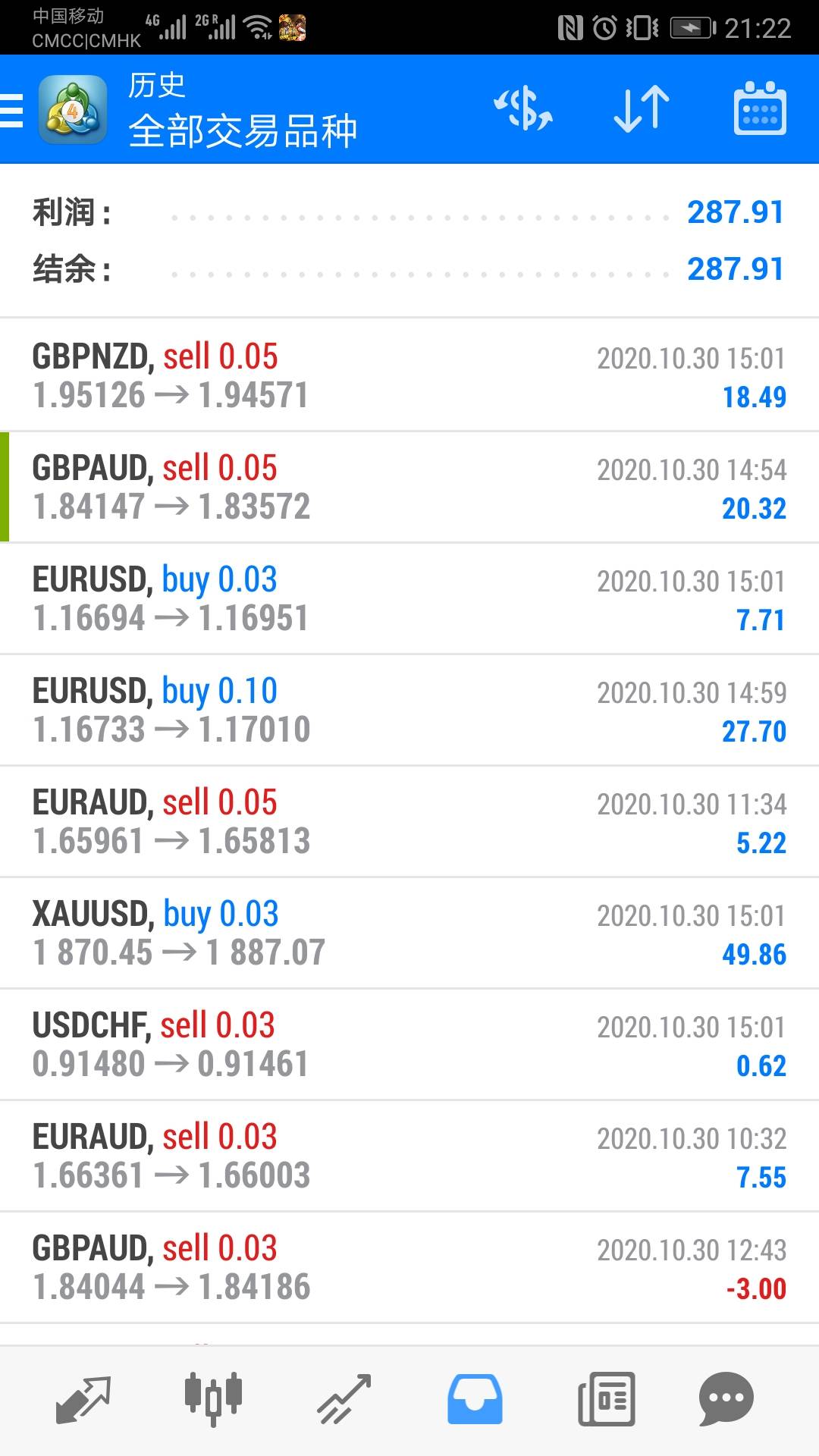Open the chat messages tab

pyautogui.click(x=726, y=1399)
